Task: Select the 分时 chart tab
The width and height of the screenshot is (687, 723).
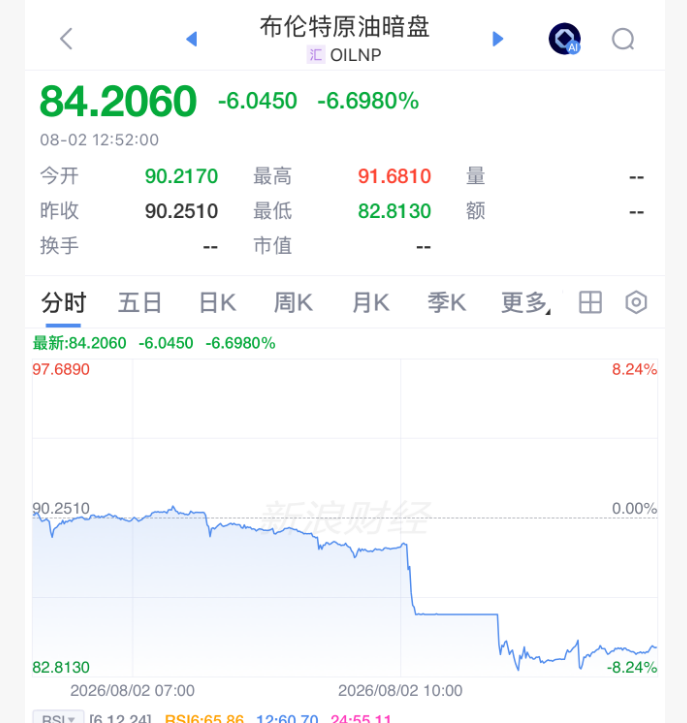Action: 64,303
